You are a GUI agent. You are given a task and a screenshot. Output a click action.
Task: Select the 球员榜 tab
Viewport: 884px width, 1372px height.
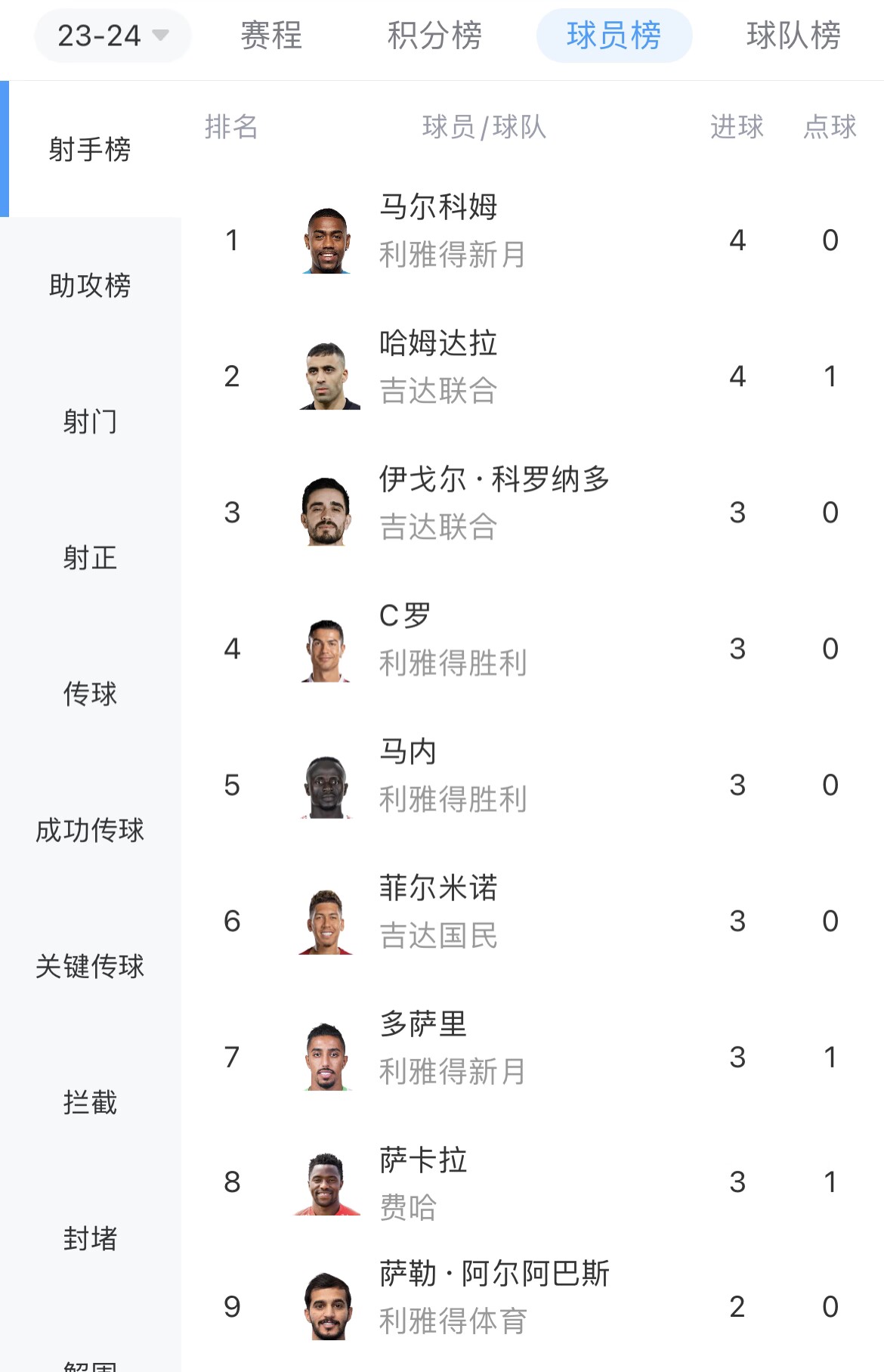click(x=614, y=36)
